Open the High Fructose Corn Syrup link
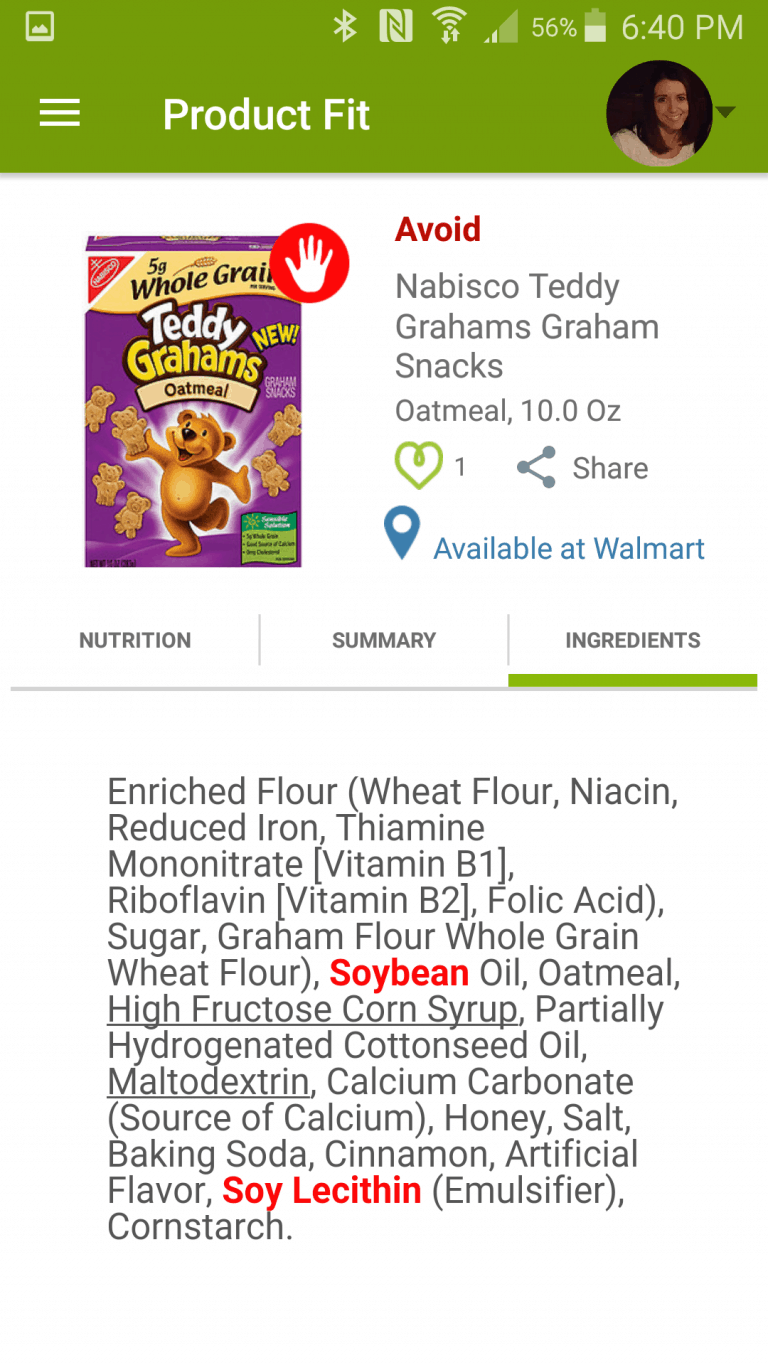This screenshot has width=768, height=1365. [x=313, y=1009]
